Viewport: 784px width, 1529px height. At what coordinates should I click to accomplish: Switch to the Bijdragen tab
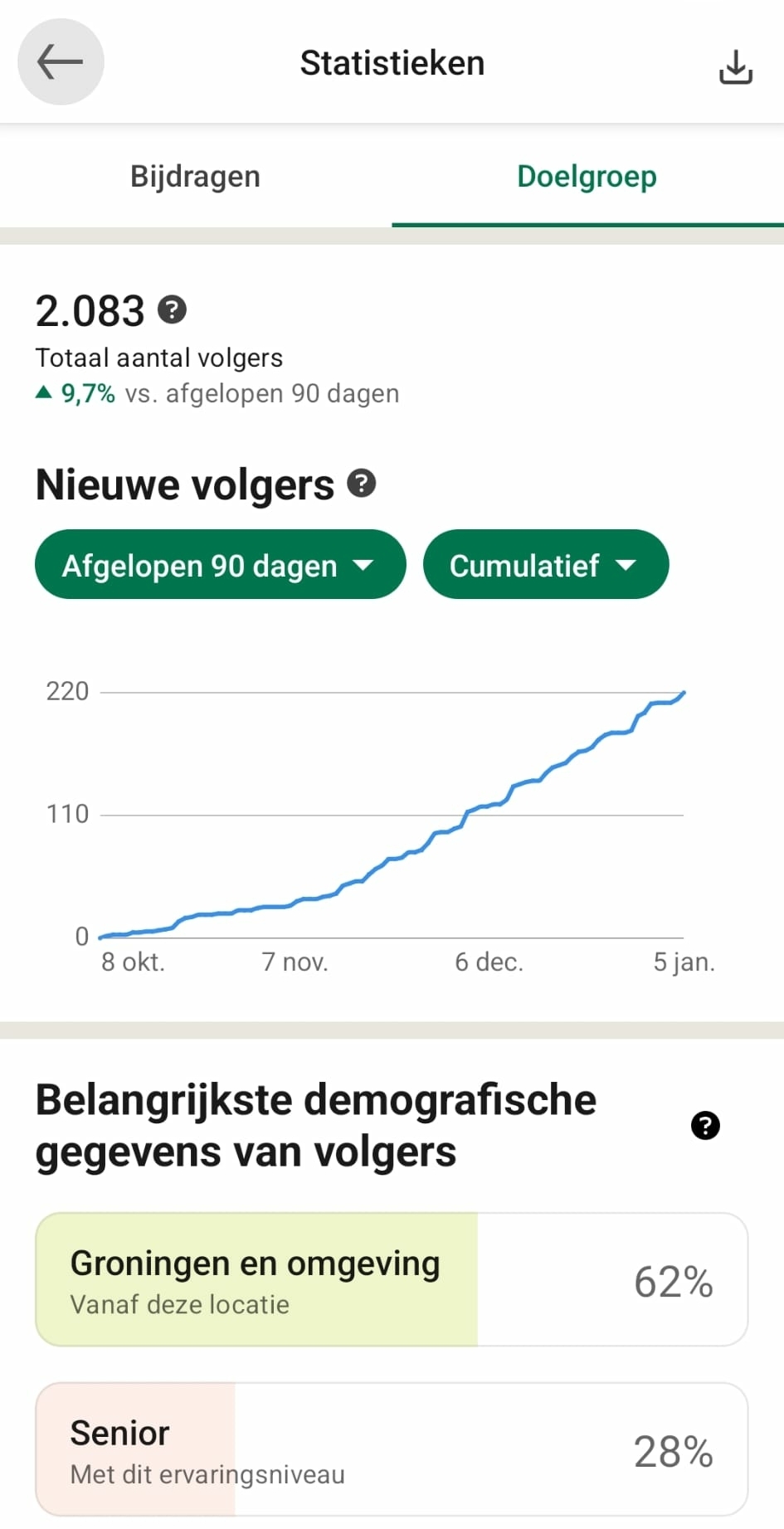tap(195, 176)
